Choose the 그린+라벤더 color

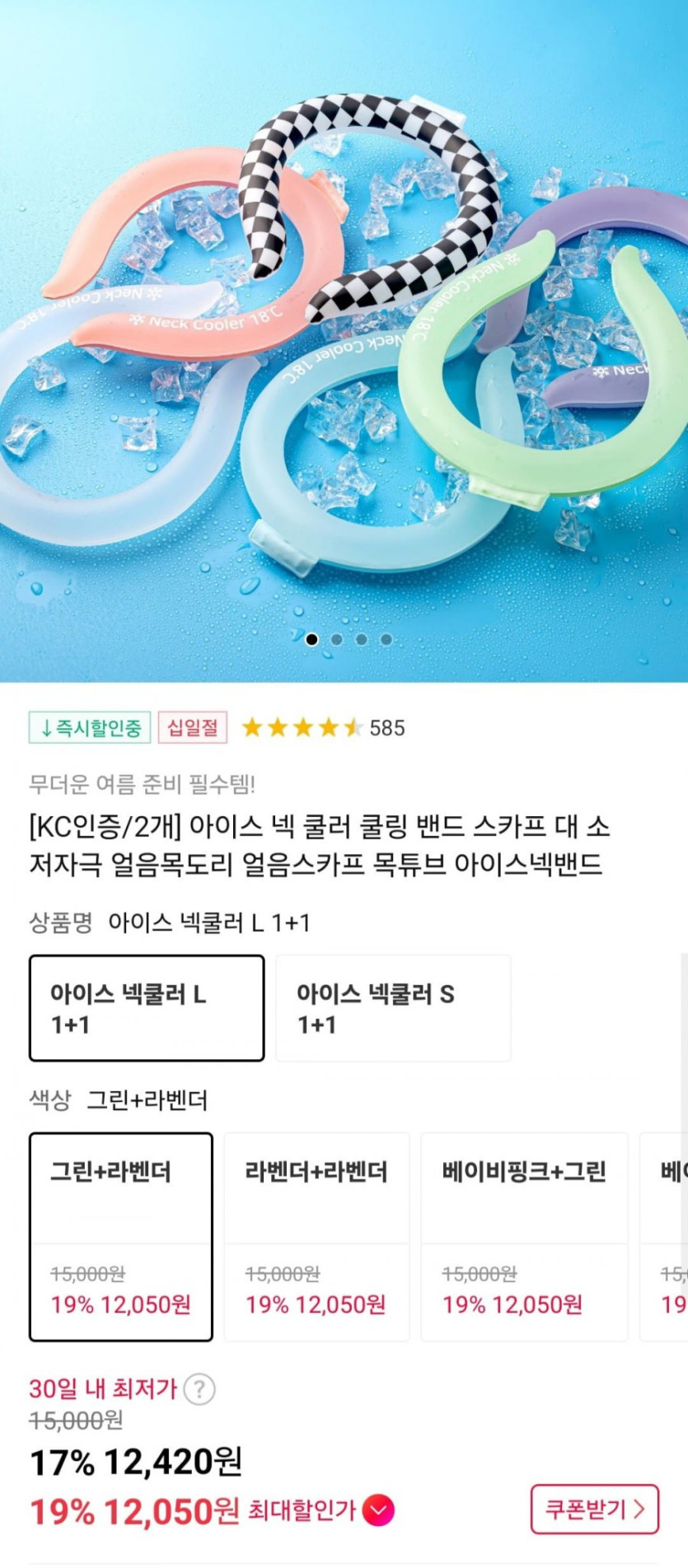(121, 1237)
